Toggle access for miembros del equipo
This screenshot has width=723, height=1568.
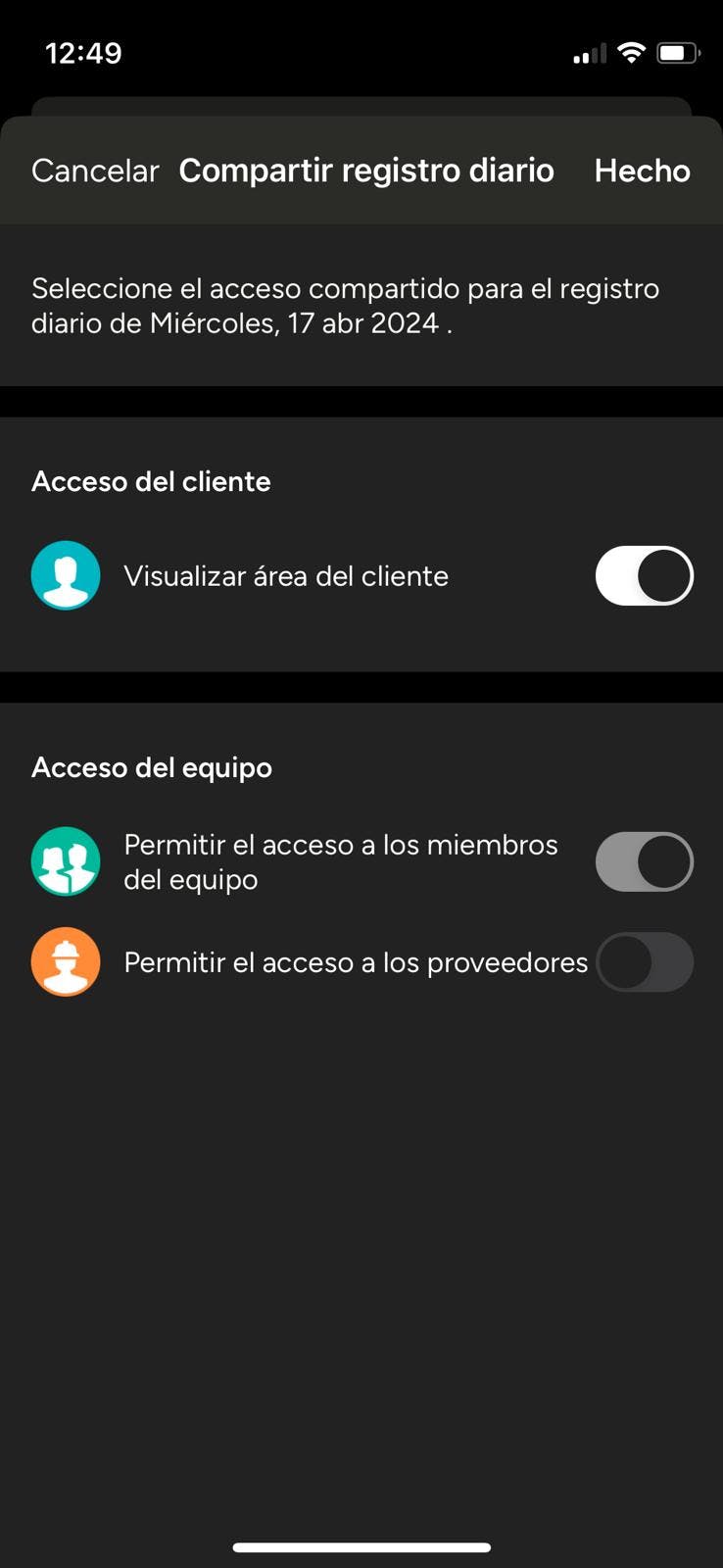point(644,862)
